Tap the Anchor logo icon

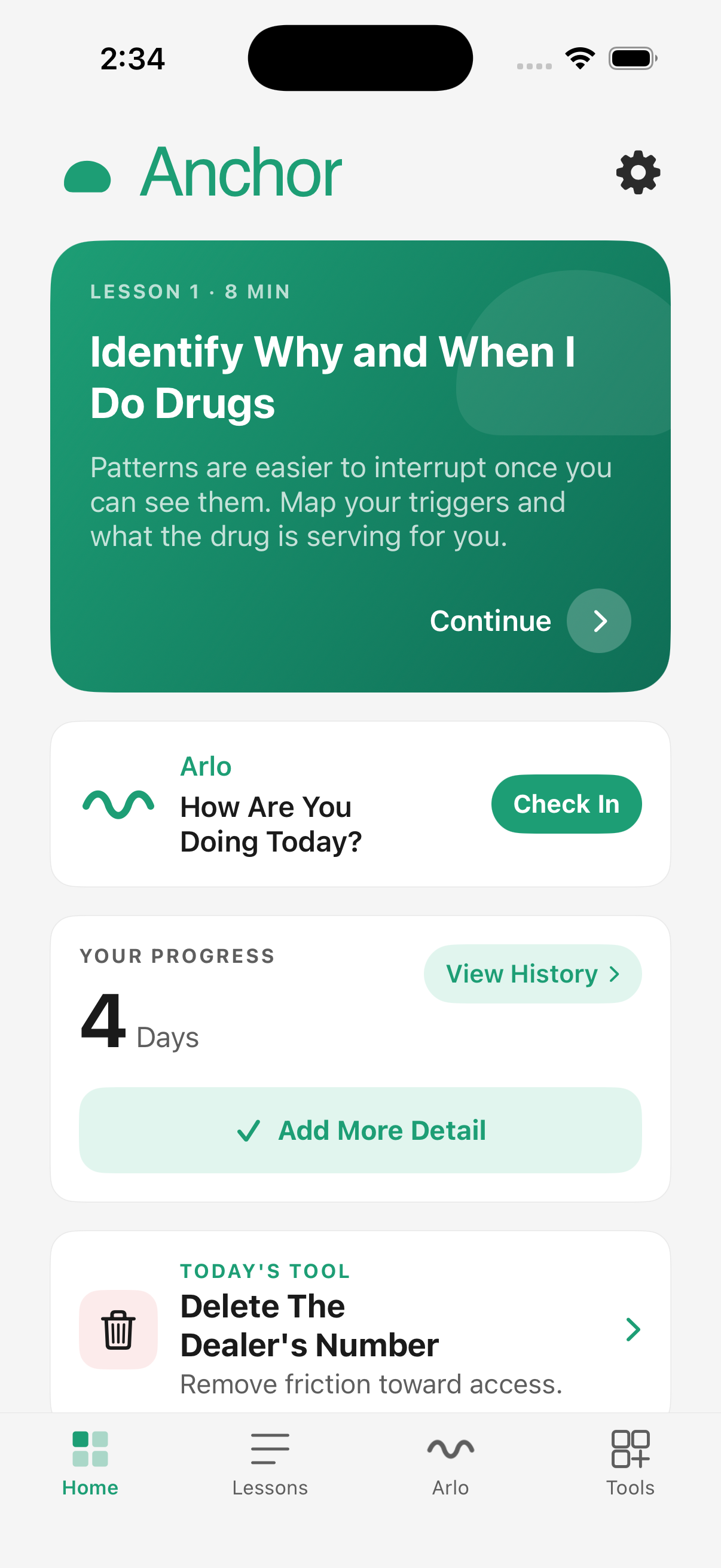pos(87,177)
